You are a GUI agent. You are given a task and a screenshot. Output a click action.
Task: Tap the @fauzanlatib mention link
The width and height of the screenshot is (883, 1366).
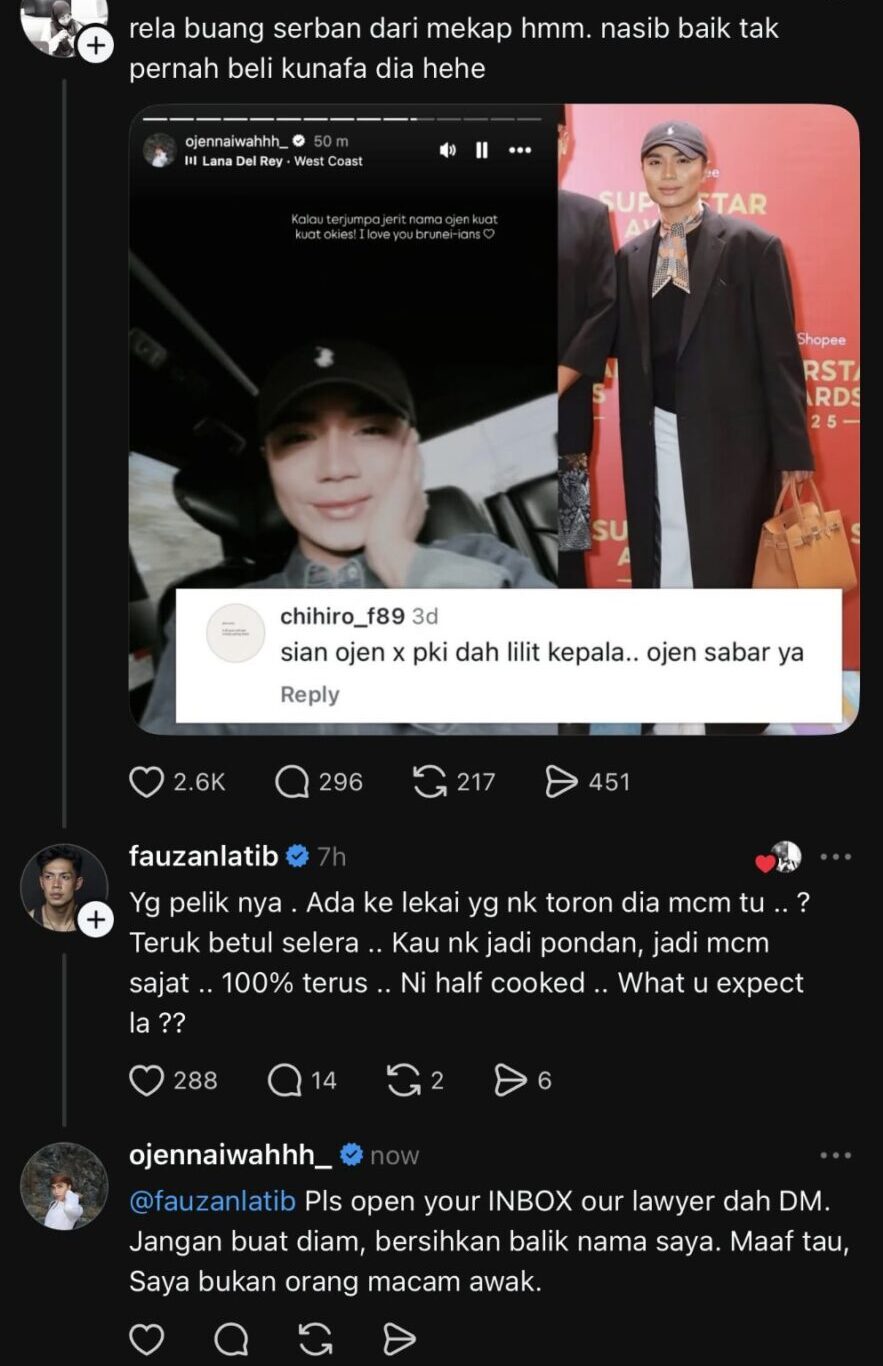[x=213, y=1200]
